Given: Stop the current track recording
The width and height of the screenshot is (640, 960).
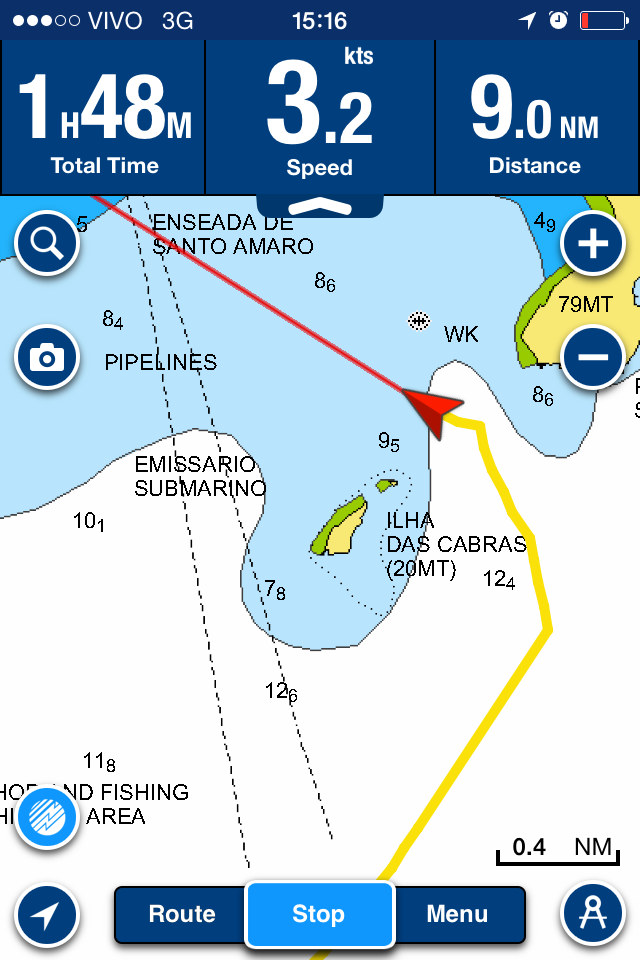Looking at the screenshot, I should pyautogui.click(x=319, y=914).
